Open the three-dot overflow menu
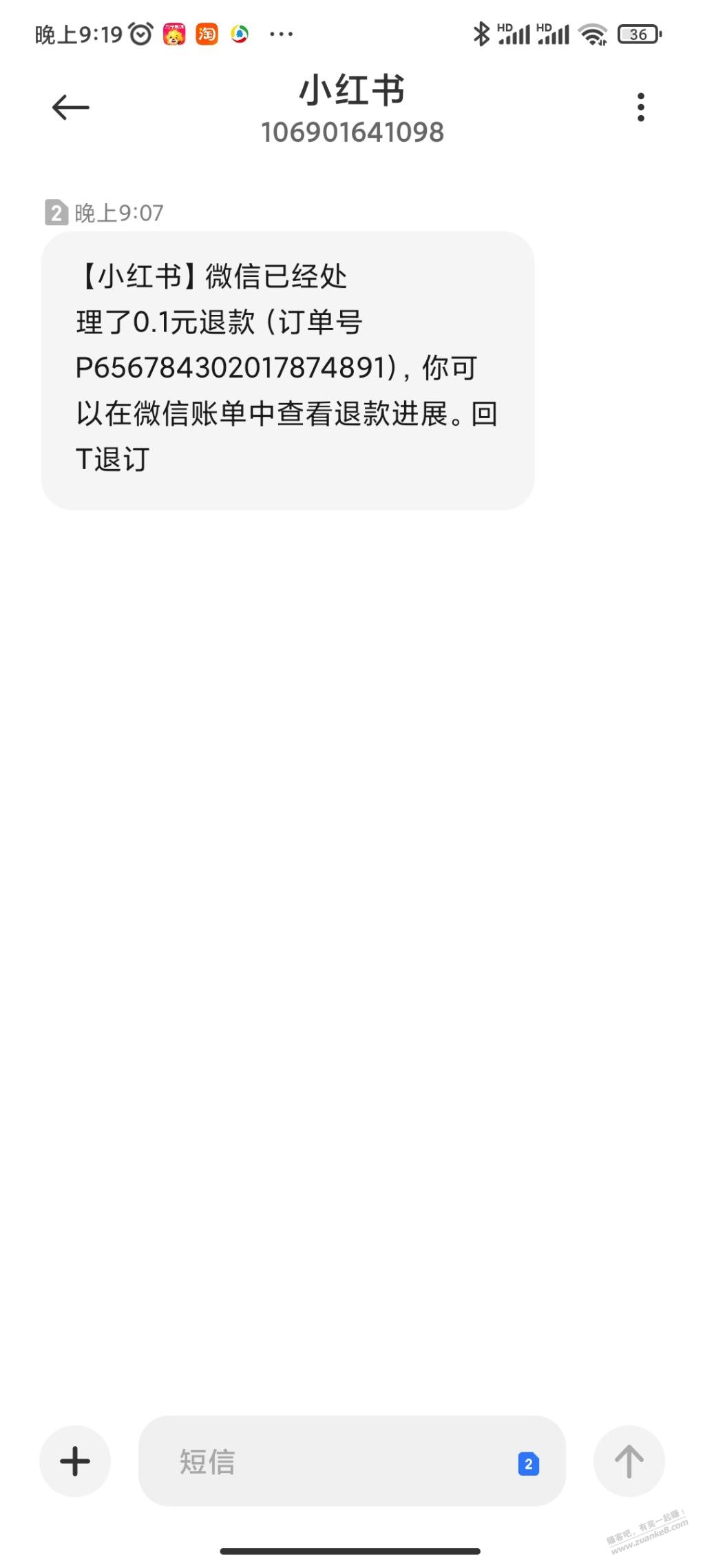Viewport: 705px width, 1568px height. click(x=641, y=107)
